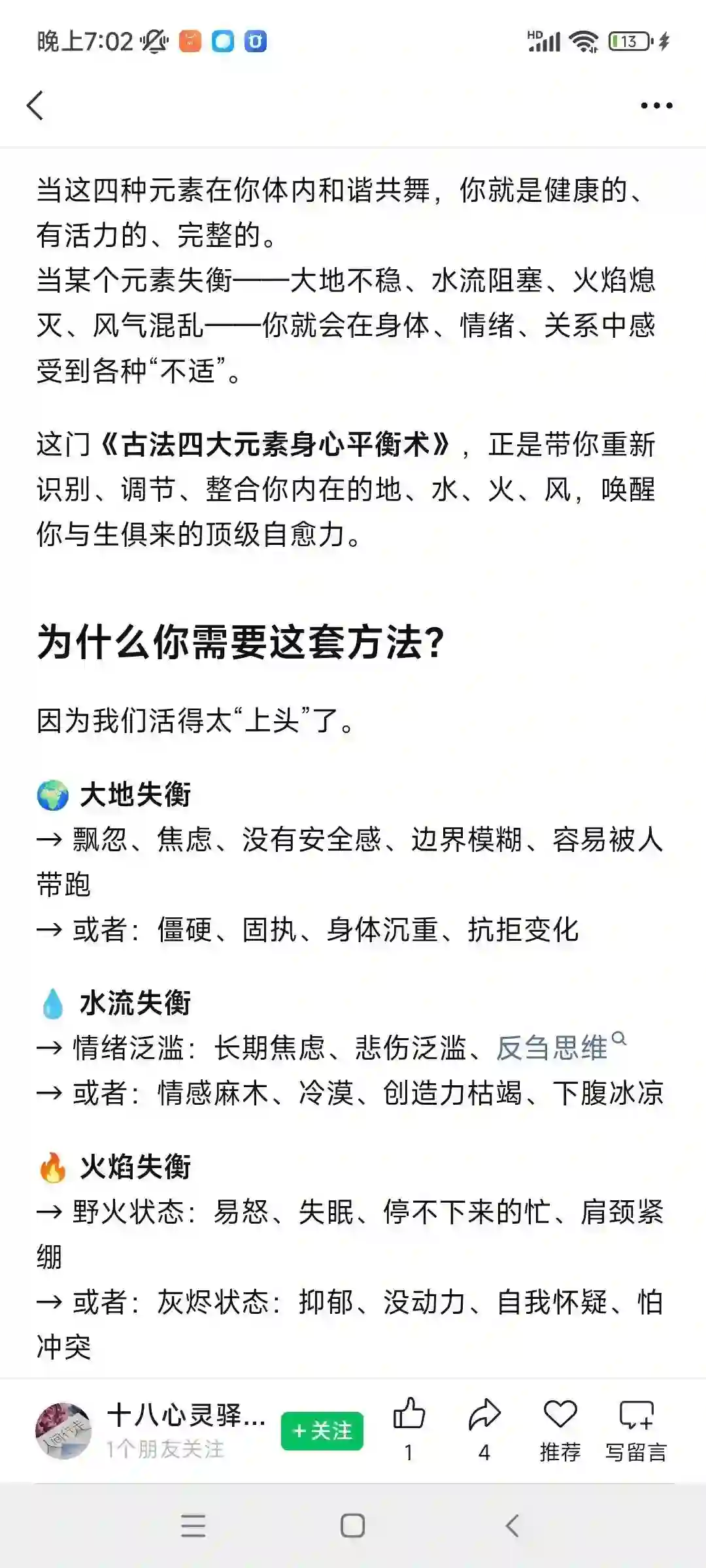Tap the system home button
This screenshot has width=706, height=1568.
(352, 1526)
